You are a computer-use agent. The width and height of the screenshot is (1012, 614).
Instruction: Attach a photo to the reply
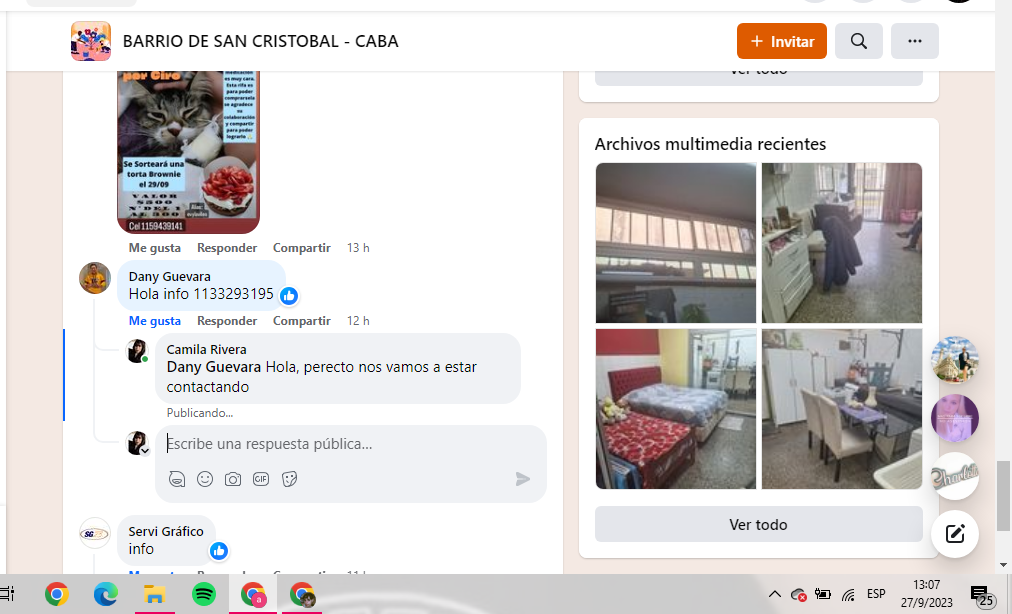pyautogui.click(x=233, y=479)
